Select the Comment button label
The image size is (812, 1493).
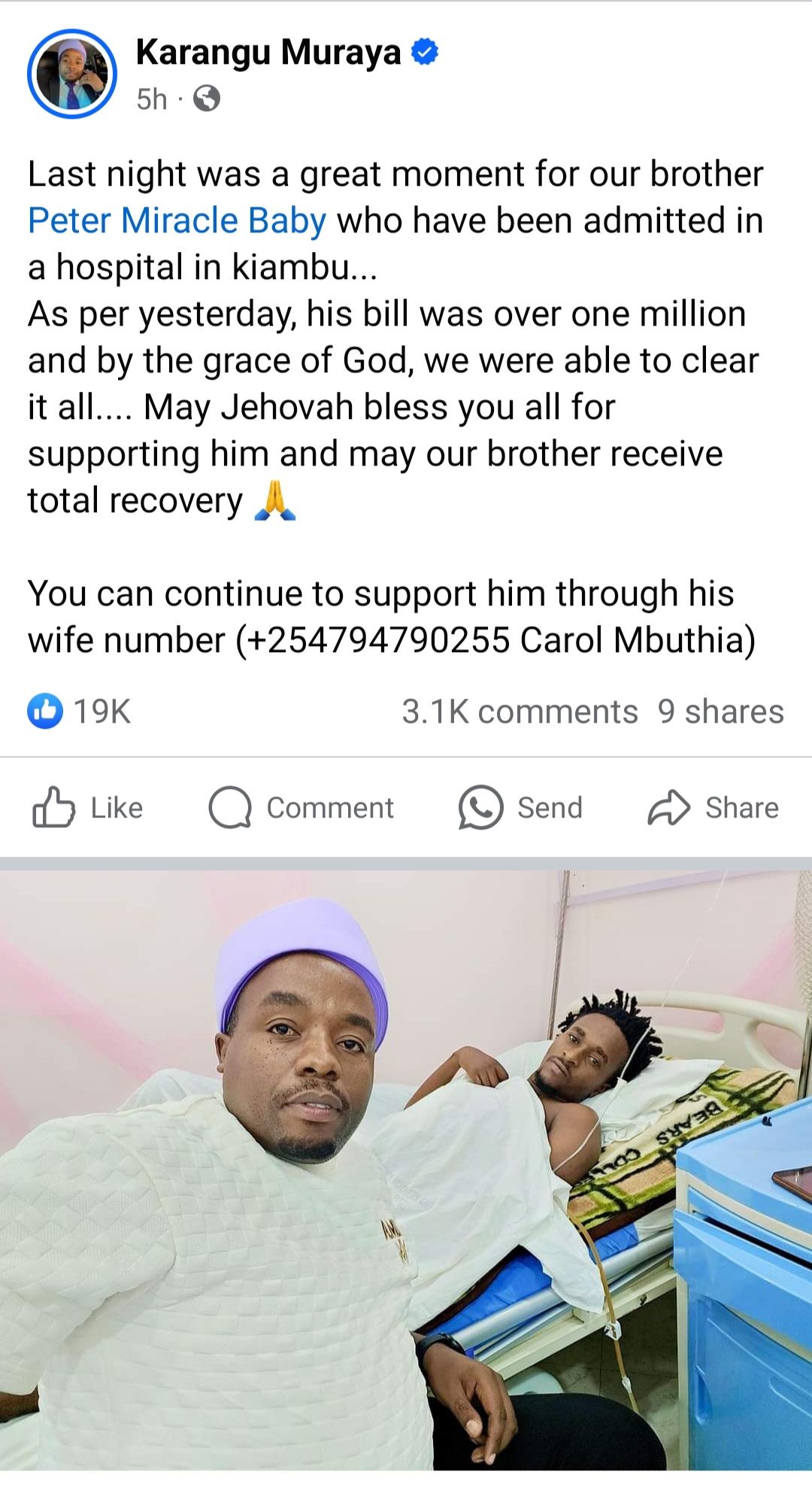click(x=331, y=808)
